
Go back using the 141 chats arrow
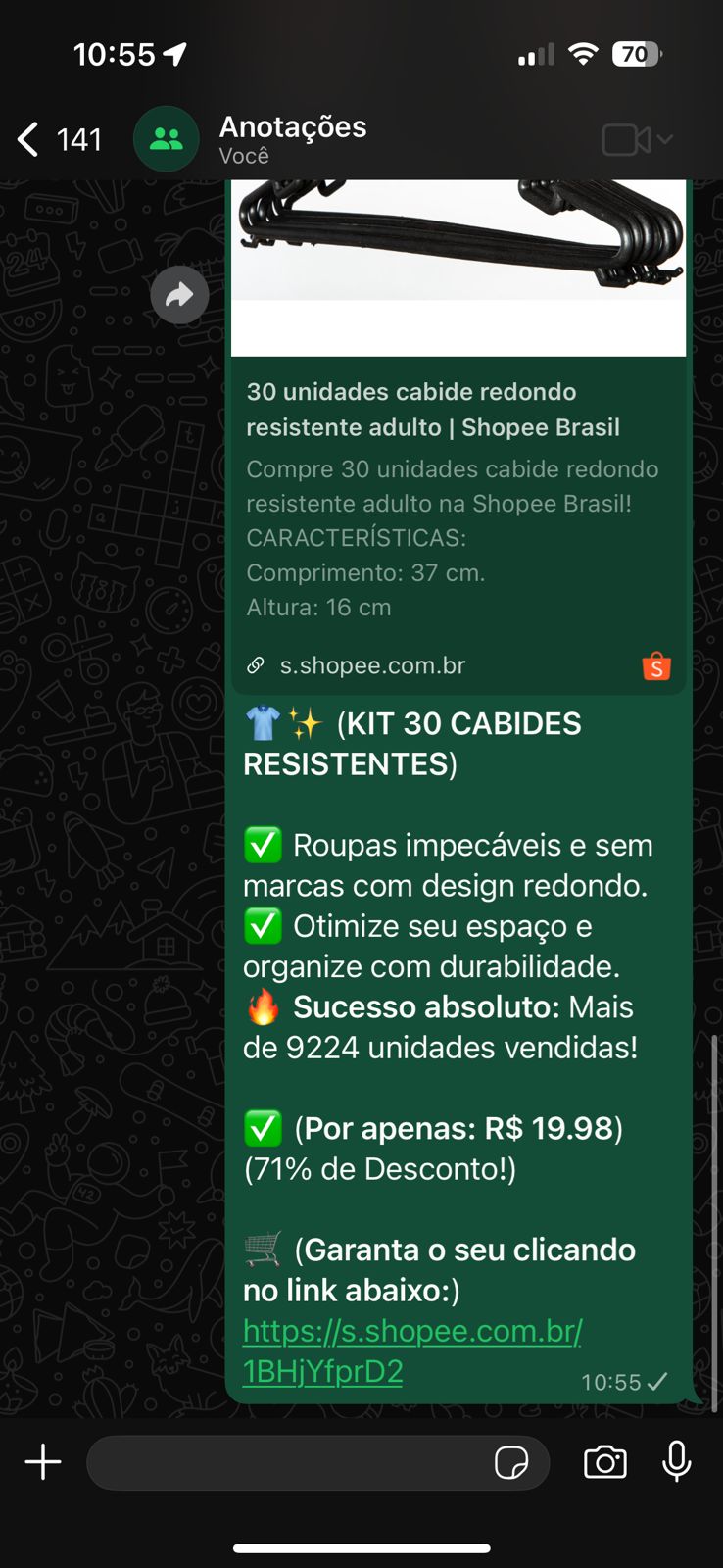coord(26,139)
